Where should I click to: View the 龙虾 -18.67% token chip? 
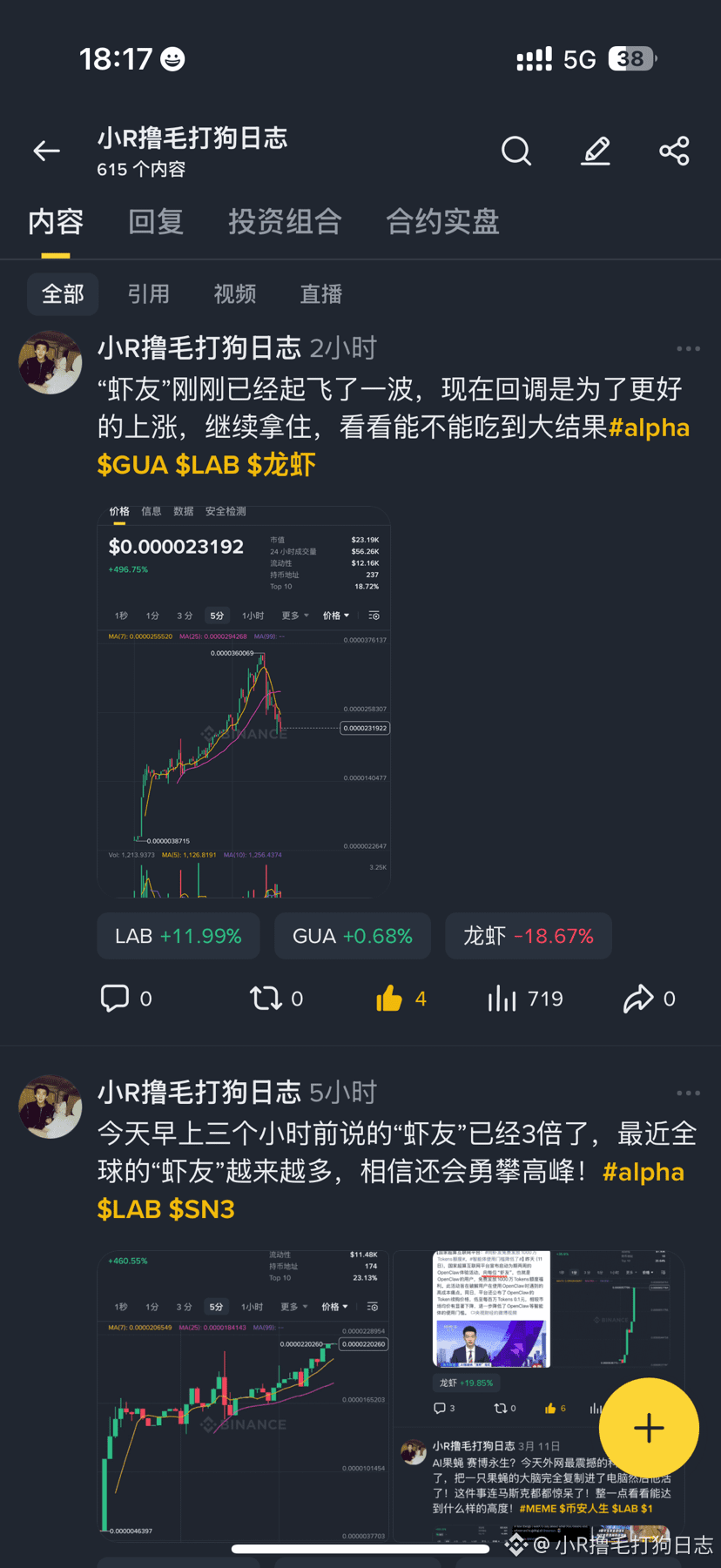pos(528,936)
